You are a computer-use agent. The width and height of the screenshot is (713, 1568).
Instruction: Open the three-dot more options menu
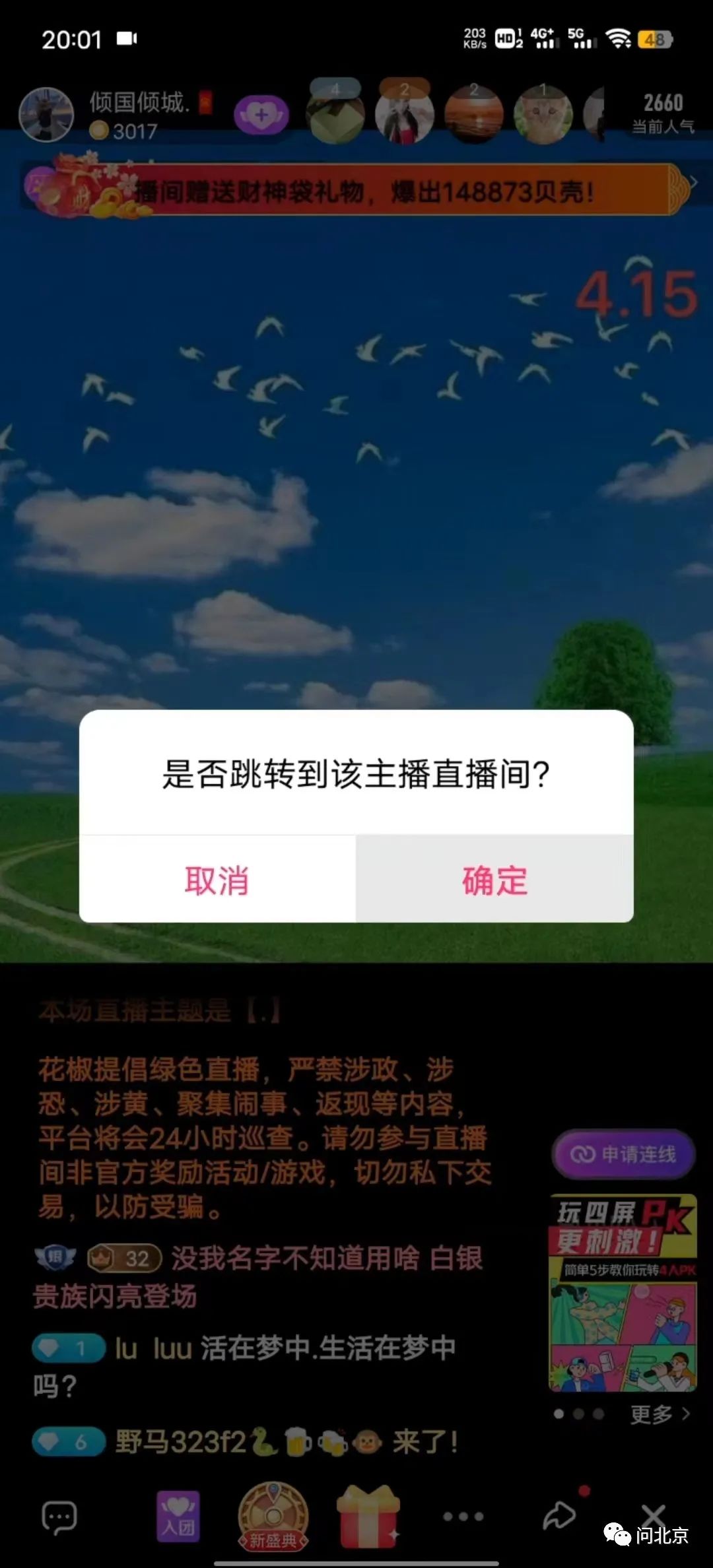point(463,1517)
